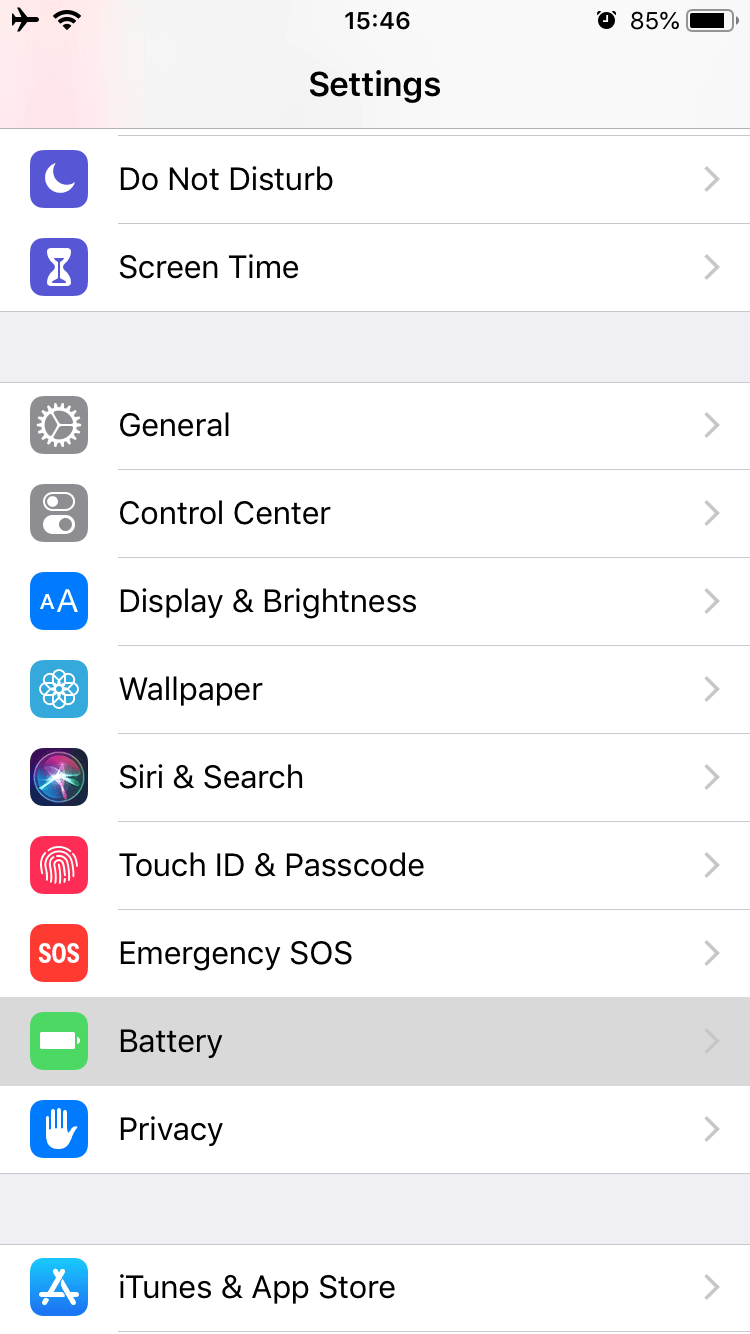Image resolution: width=750 pixels, height=1334 pixels.
Task: Open iTunes & App Store settings
Action: pyautogui.click(x=375, y=1288)
